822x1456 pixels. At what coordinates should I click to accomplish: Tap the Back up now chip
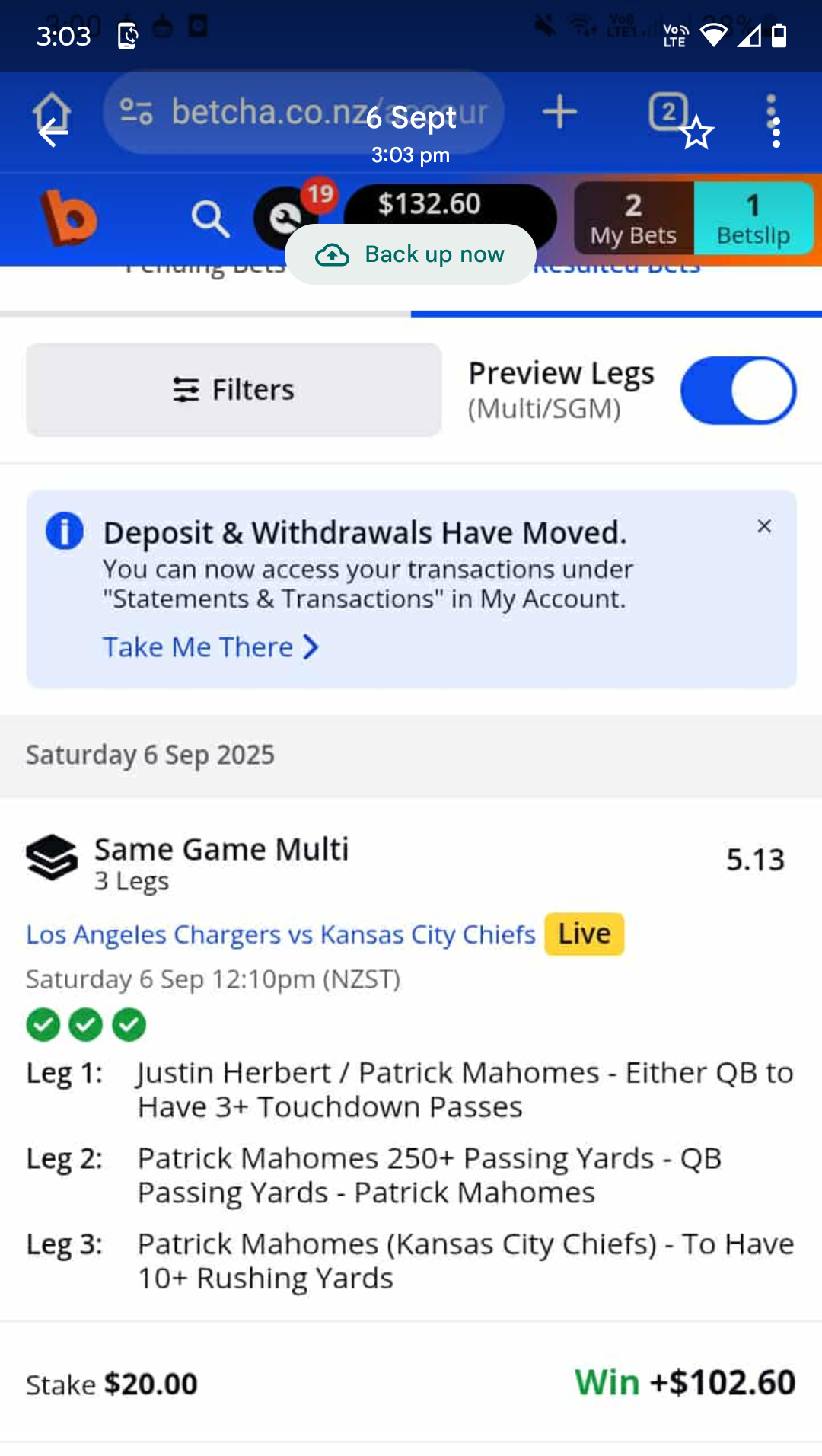tap(410, 254)
